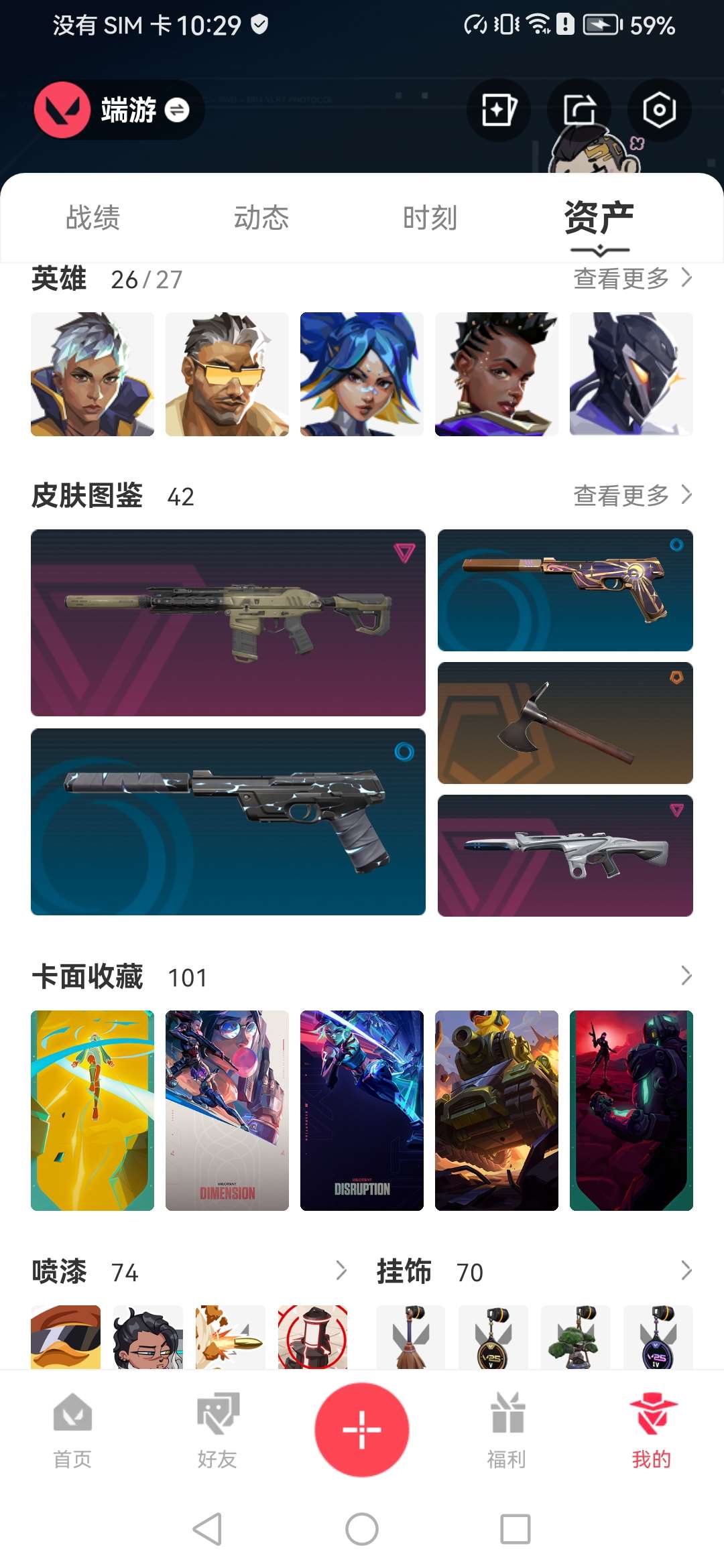
Task: Open the 福利 rewards tab
Action: click(507, 1429)
